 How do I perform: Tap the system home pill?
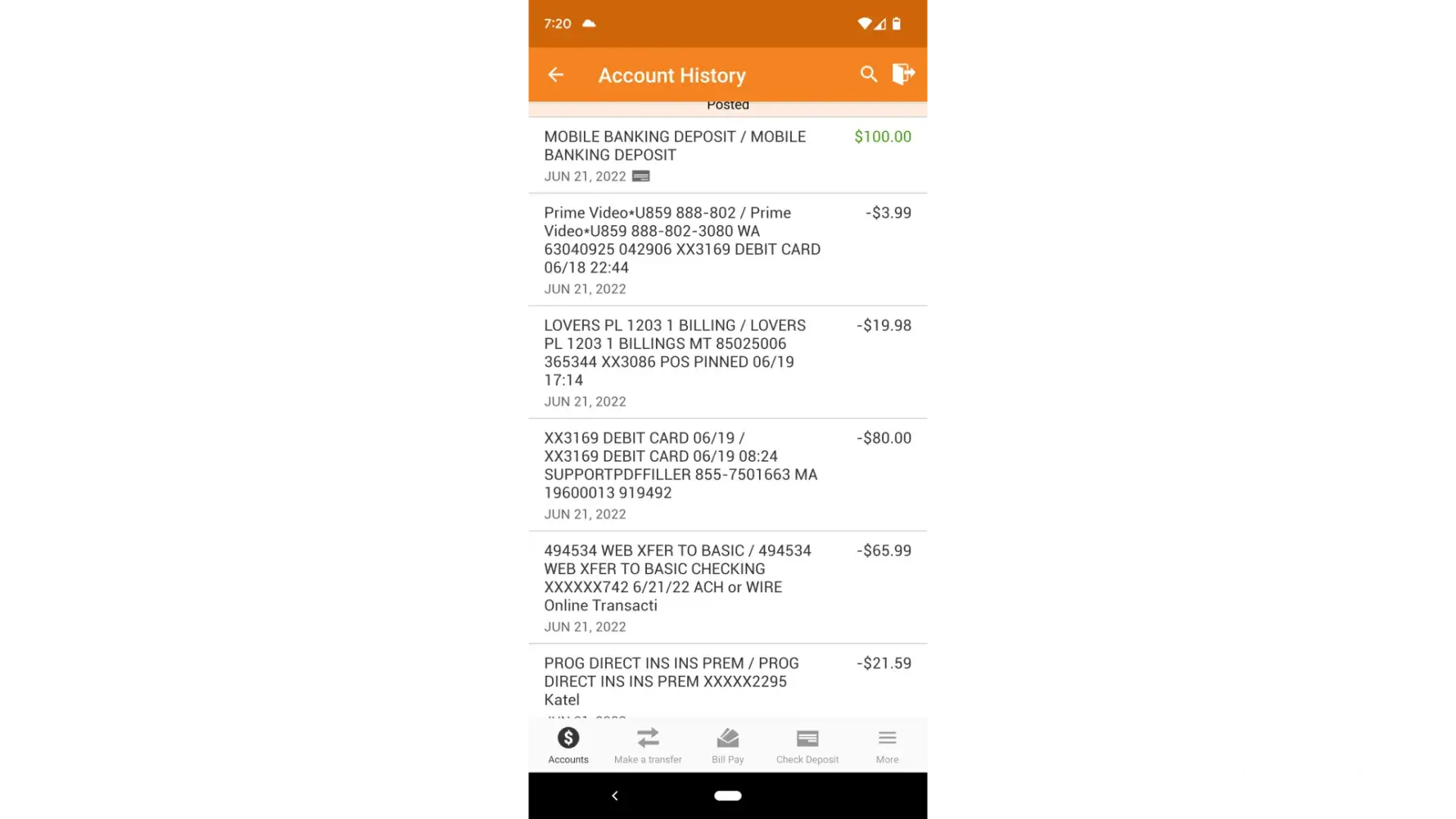pyautogui.click(x=727, y=795)
